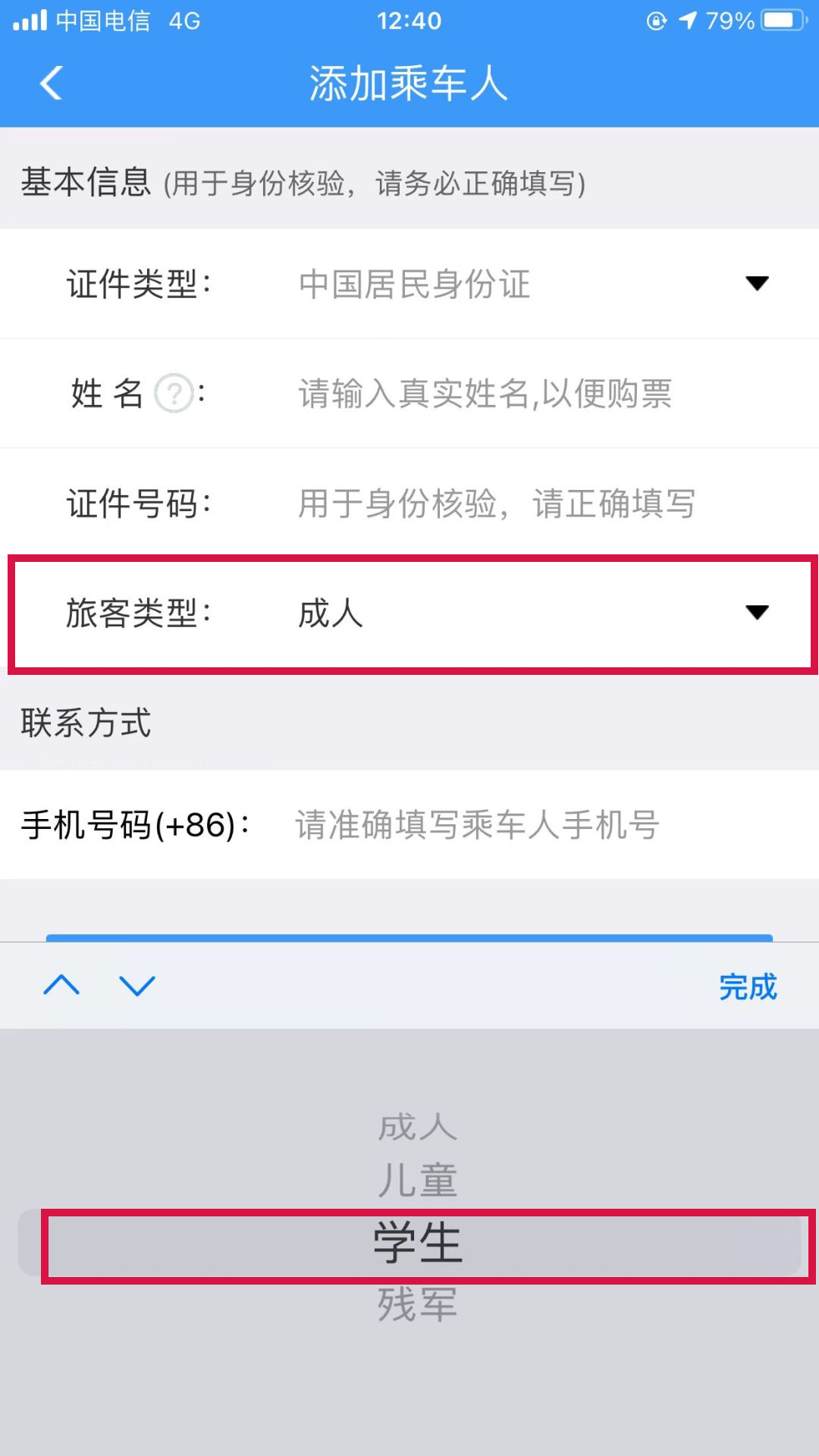This screenshot has height=1456, width=819.
Task: Go back from 添加乘车人 page
Action: pyautogui.click(x=52, y=83)
